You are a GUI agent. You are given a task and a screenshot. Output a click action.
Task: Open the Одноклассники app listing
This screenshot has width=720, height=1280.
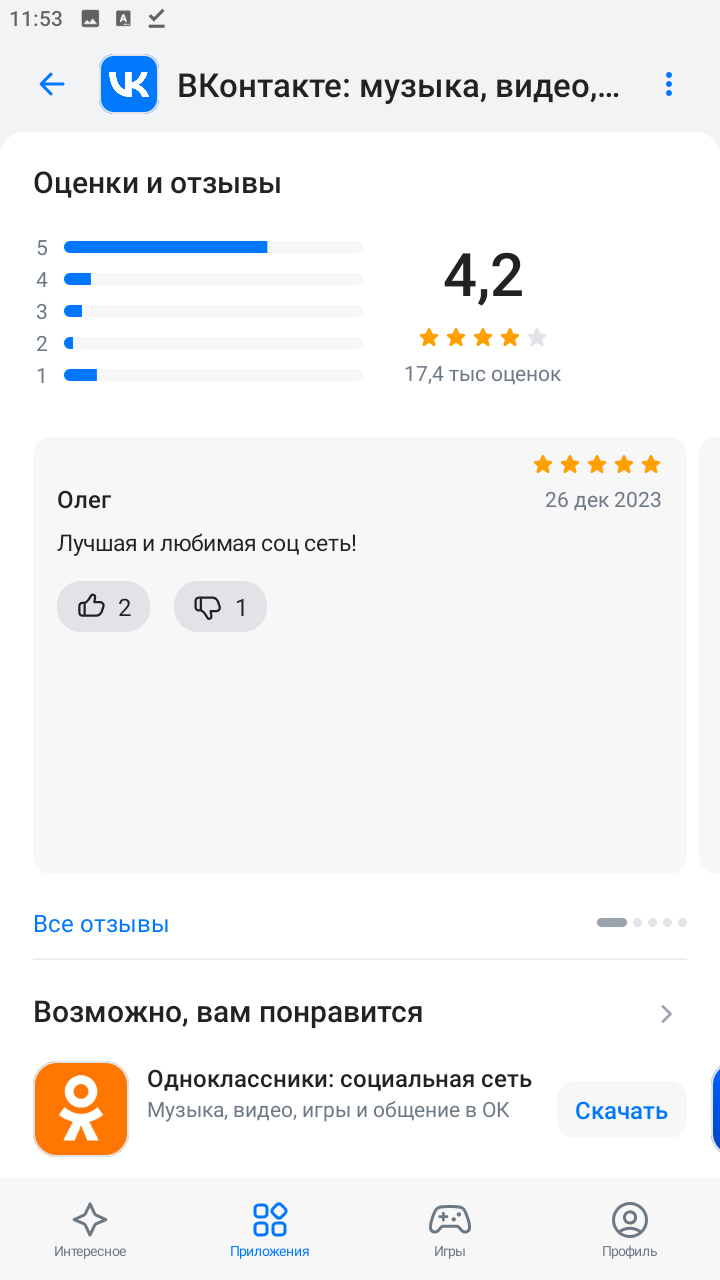[x=338, y=1094]
